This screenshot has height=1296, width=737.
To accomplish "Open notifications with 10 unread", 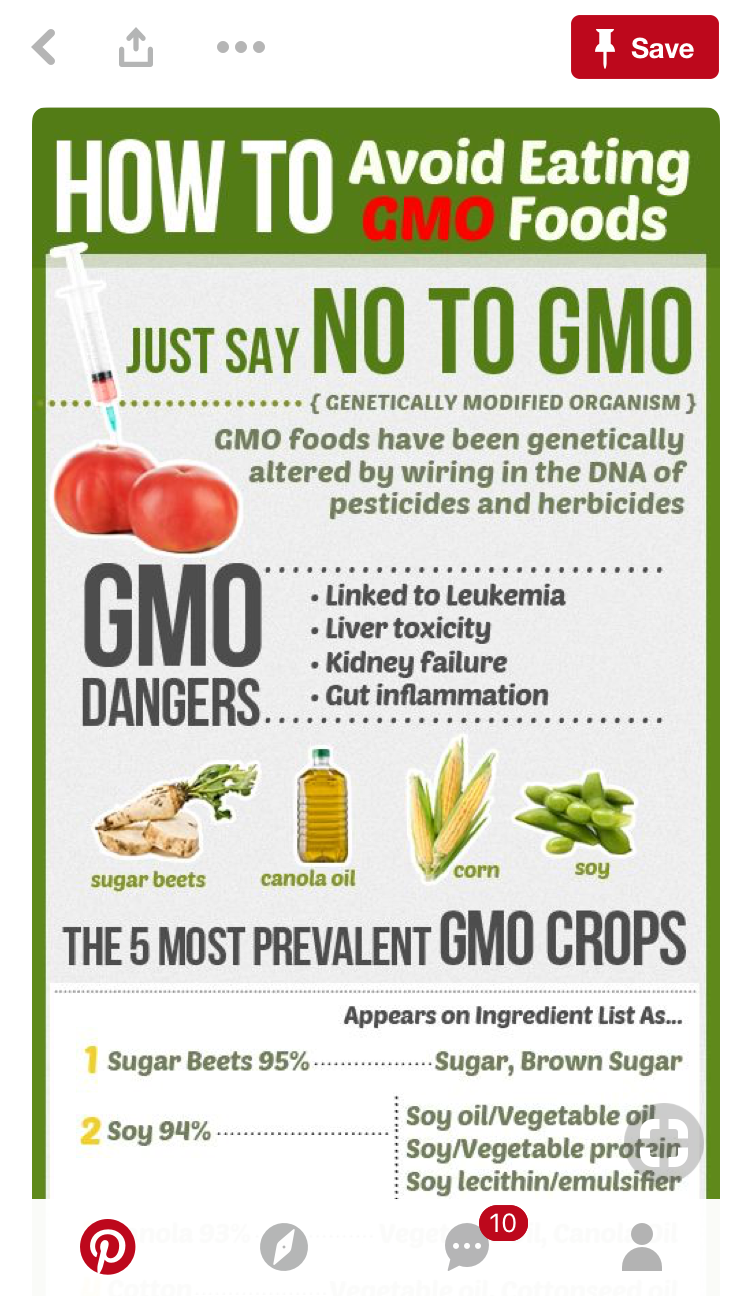I will click(467, 1245).
